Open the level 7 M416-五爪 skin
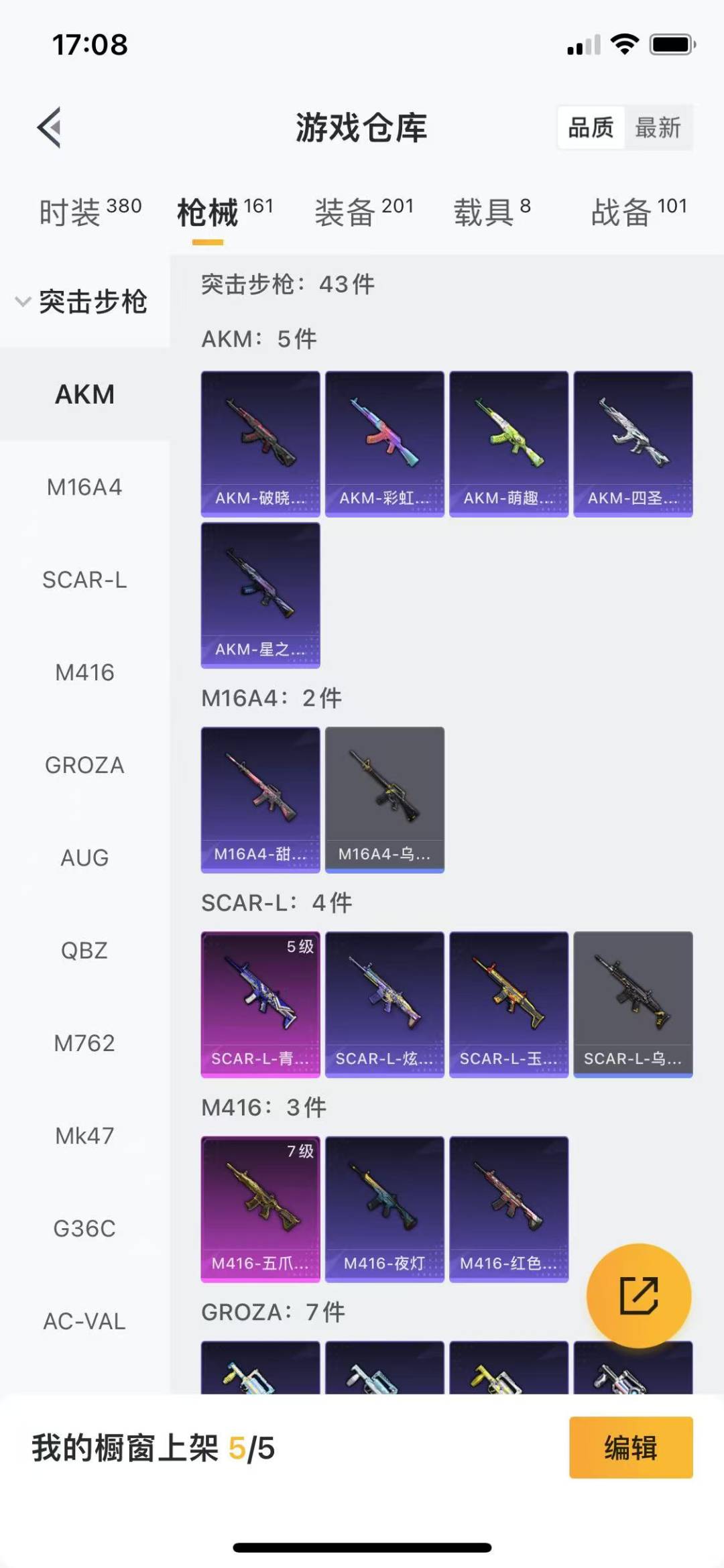The height and width of the screenshot is (1568, 724). click(x=260, y=1209)
